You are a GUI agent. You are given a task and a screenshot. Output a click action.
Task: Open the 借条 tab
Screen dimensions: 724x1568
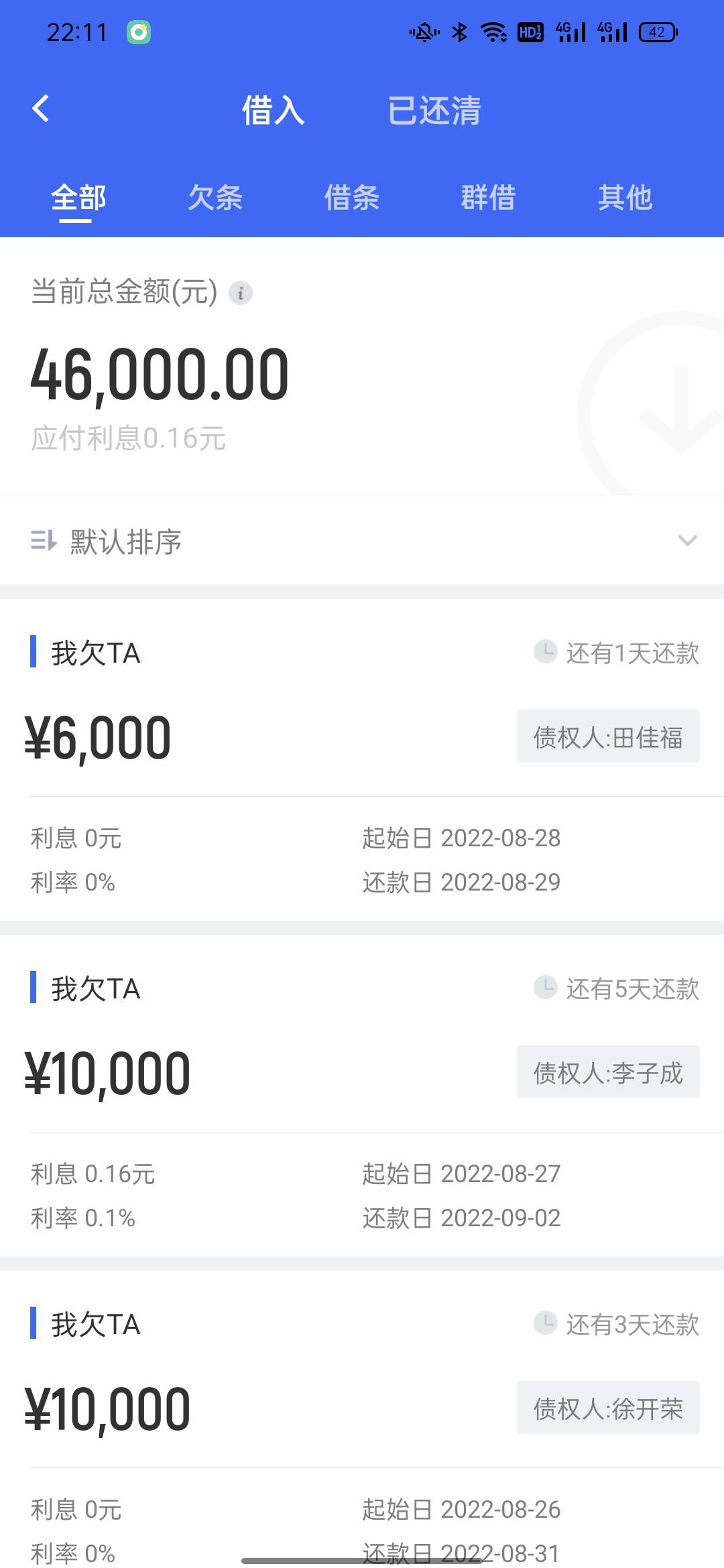[x=352, y=198]
